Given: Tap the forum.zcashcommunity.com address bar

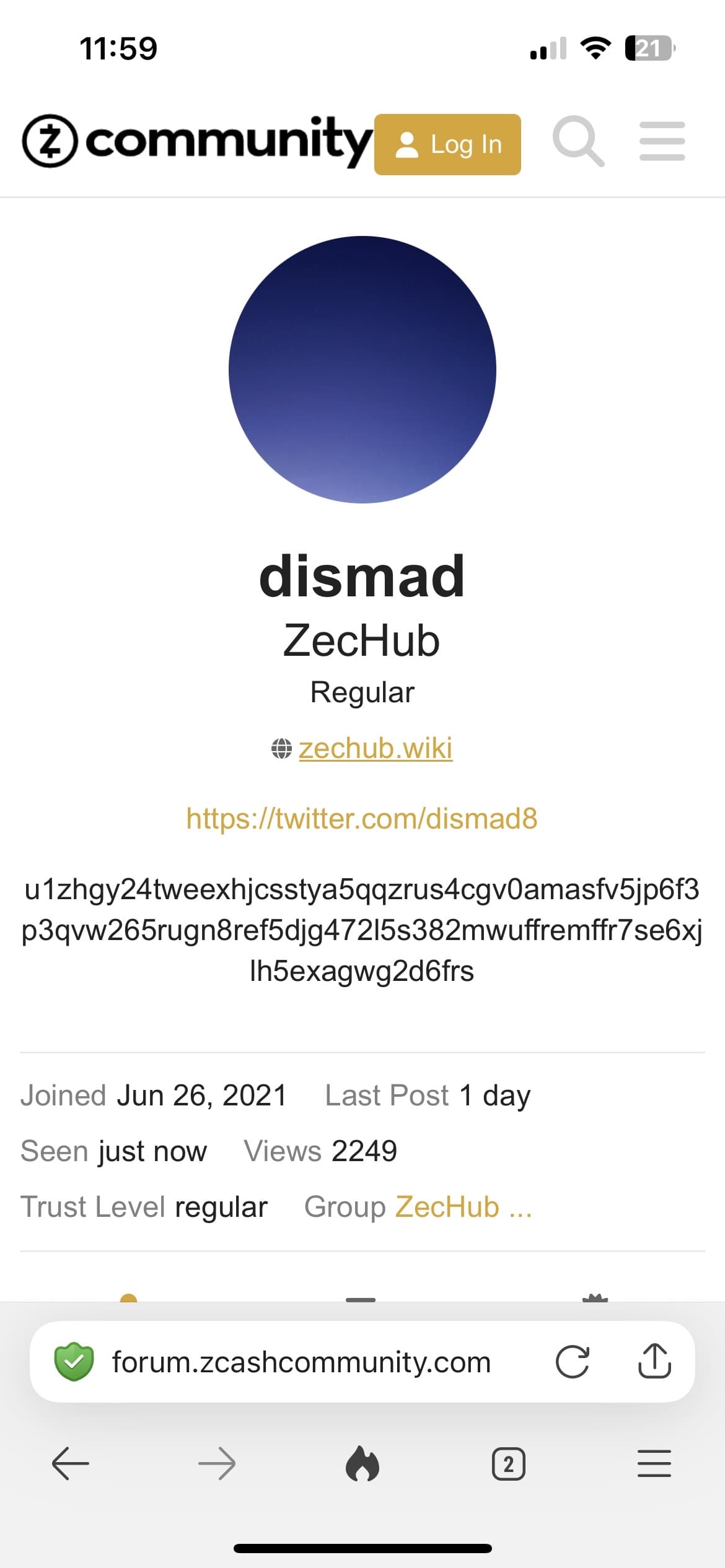Looking at the screenshot, I should click(301, 1362).
